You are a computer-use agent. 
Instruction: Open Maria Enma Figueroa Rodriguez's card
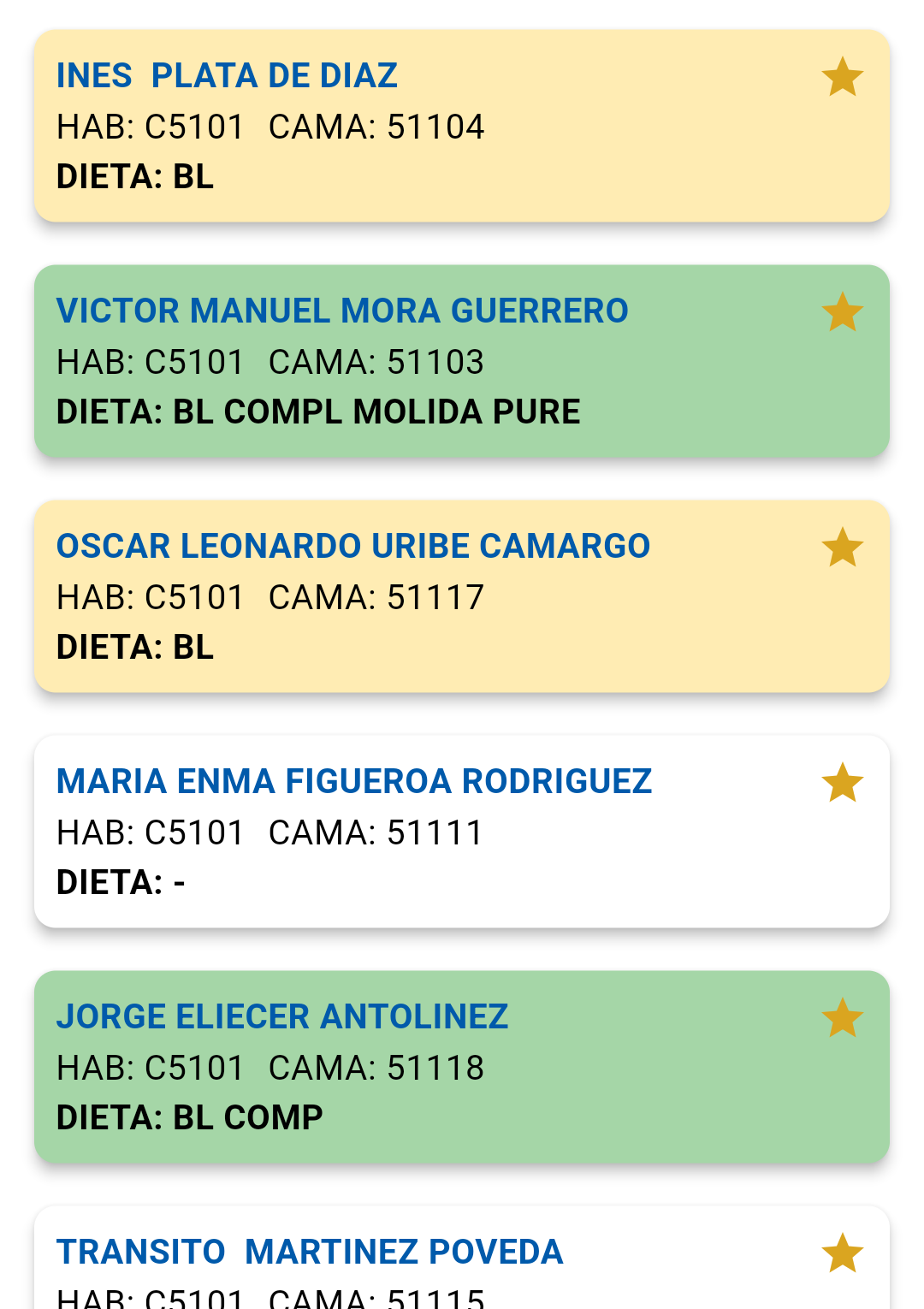pos(428,832)
